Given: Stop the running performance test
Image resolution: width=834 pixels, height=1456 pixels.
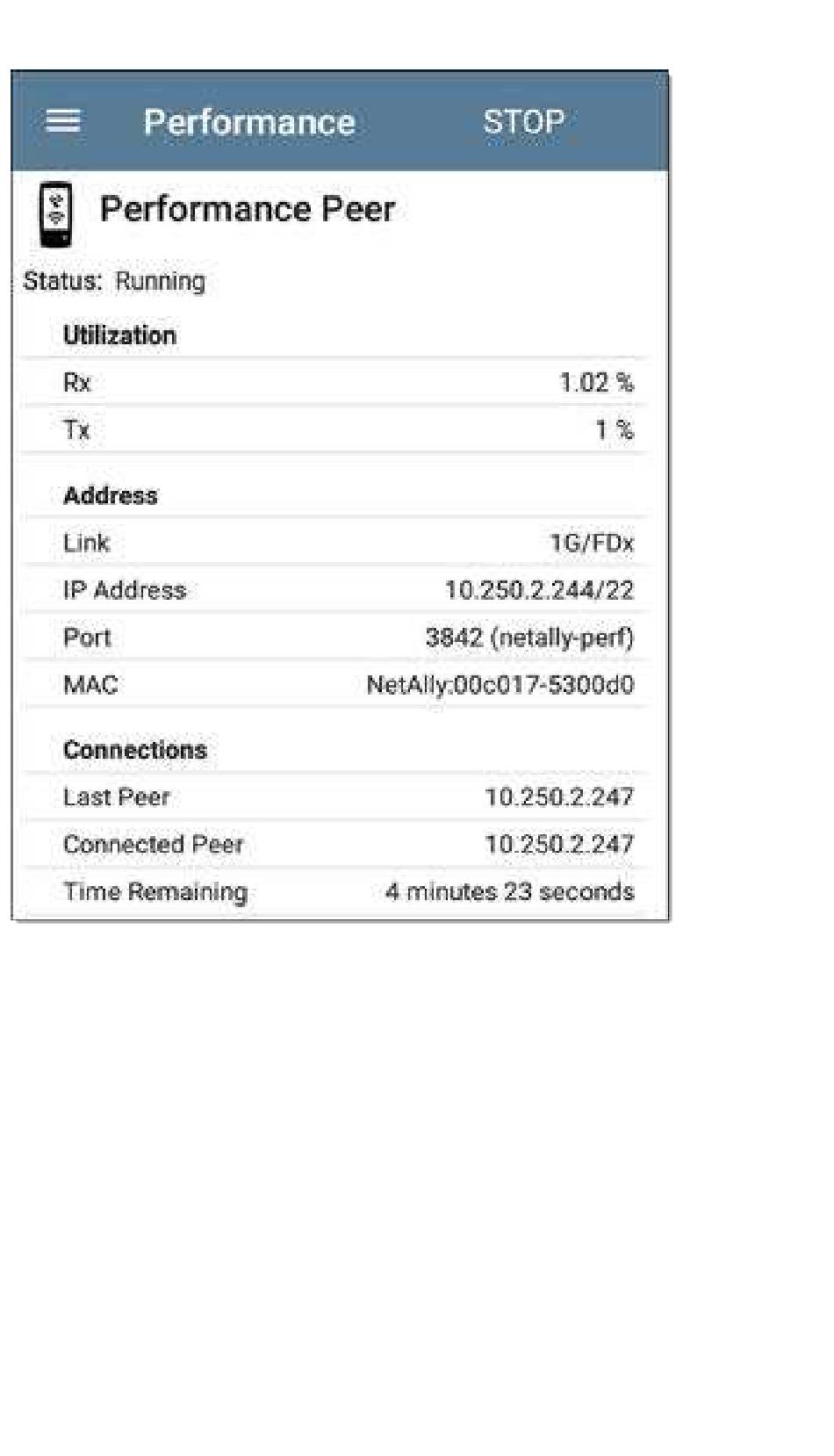Looking at the screenshot, I should pos(523,122).
